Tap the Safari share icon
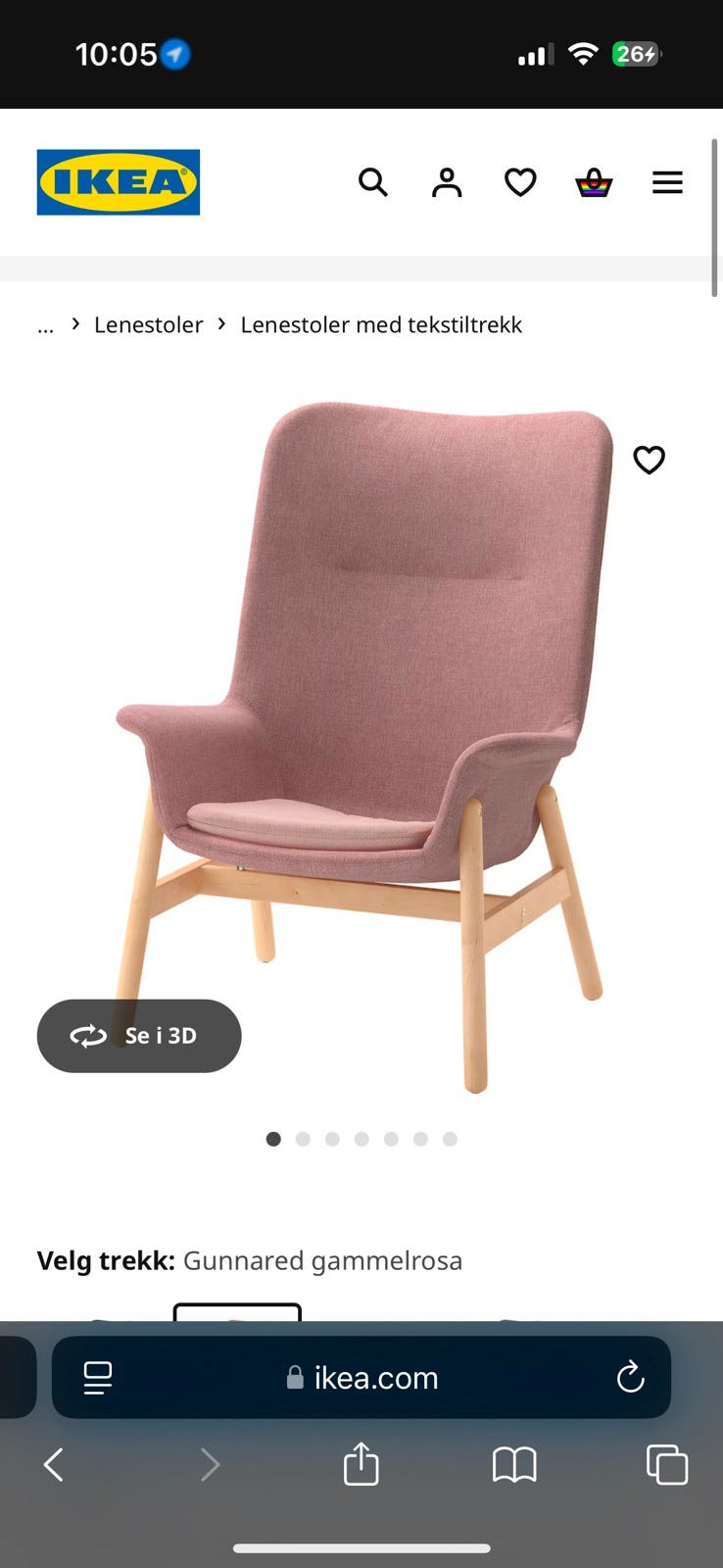 361,1465
